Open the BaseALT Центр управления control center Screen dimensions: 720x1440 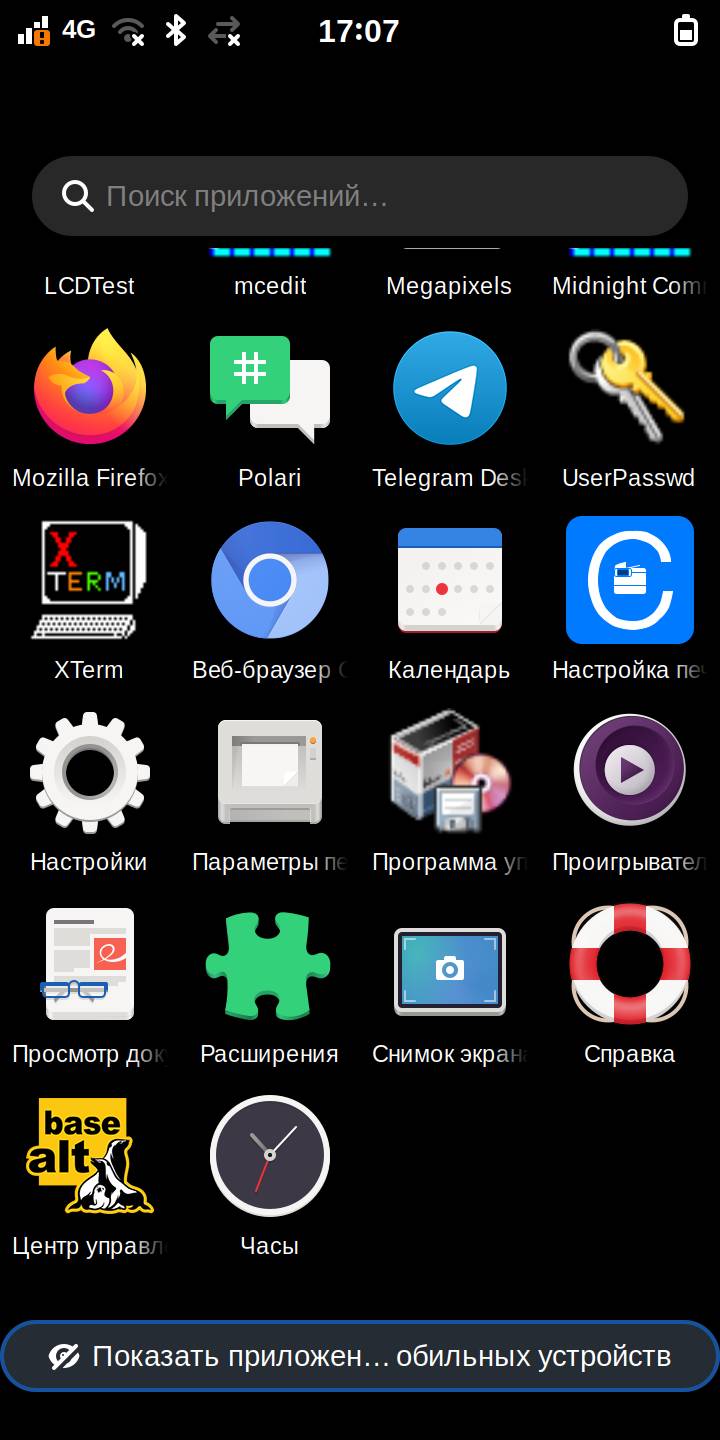[90, 1156]
